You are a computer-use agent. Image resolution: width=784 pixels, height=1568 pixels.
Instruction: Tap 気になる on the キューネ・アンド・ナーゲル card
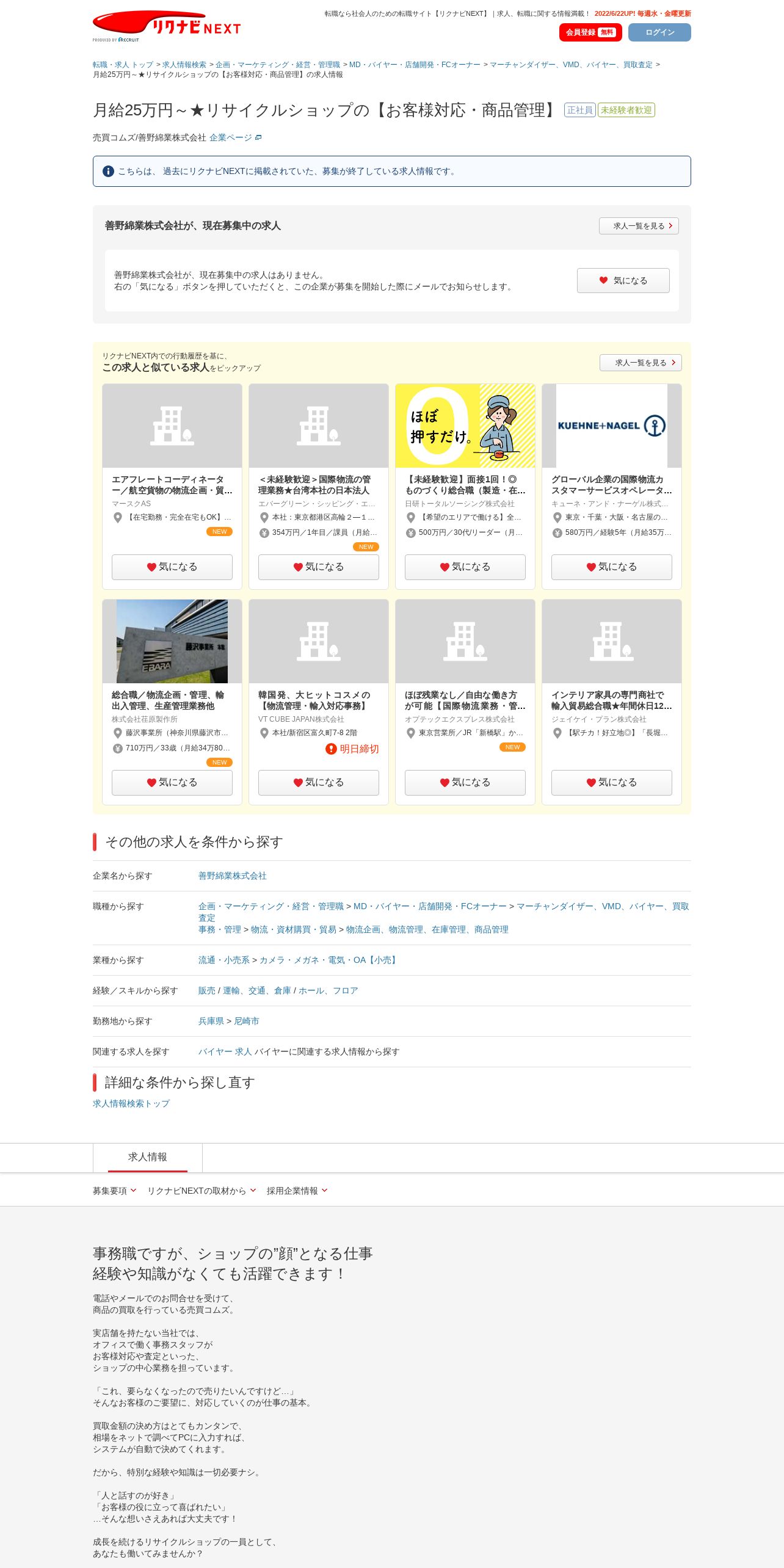[x=611, y=567]
